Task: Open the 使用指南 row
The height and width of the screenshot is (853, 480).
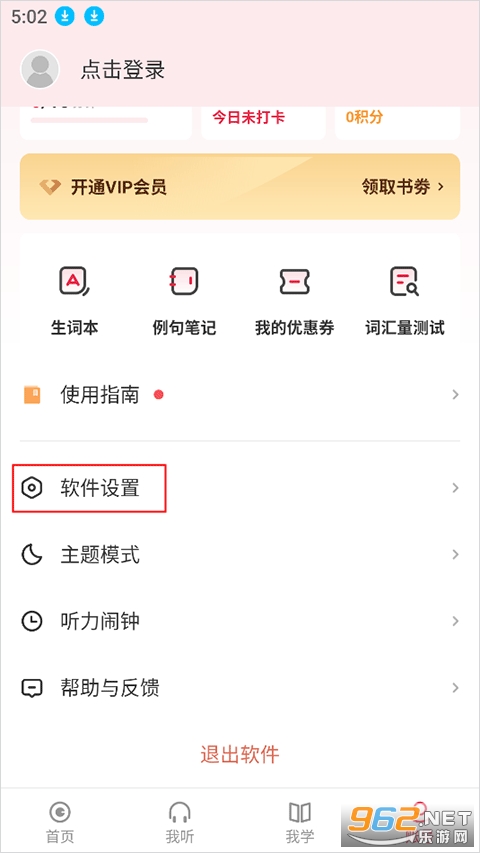Action: coord(240,395)
